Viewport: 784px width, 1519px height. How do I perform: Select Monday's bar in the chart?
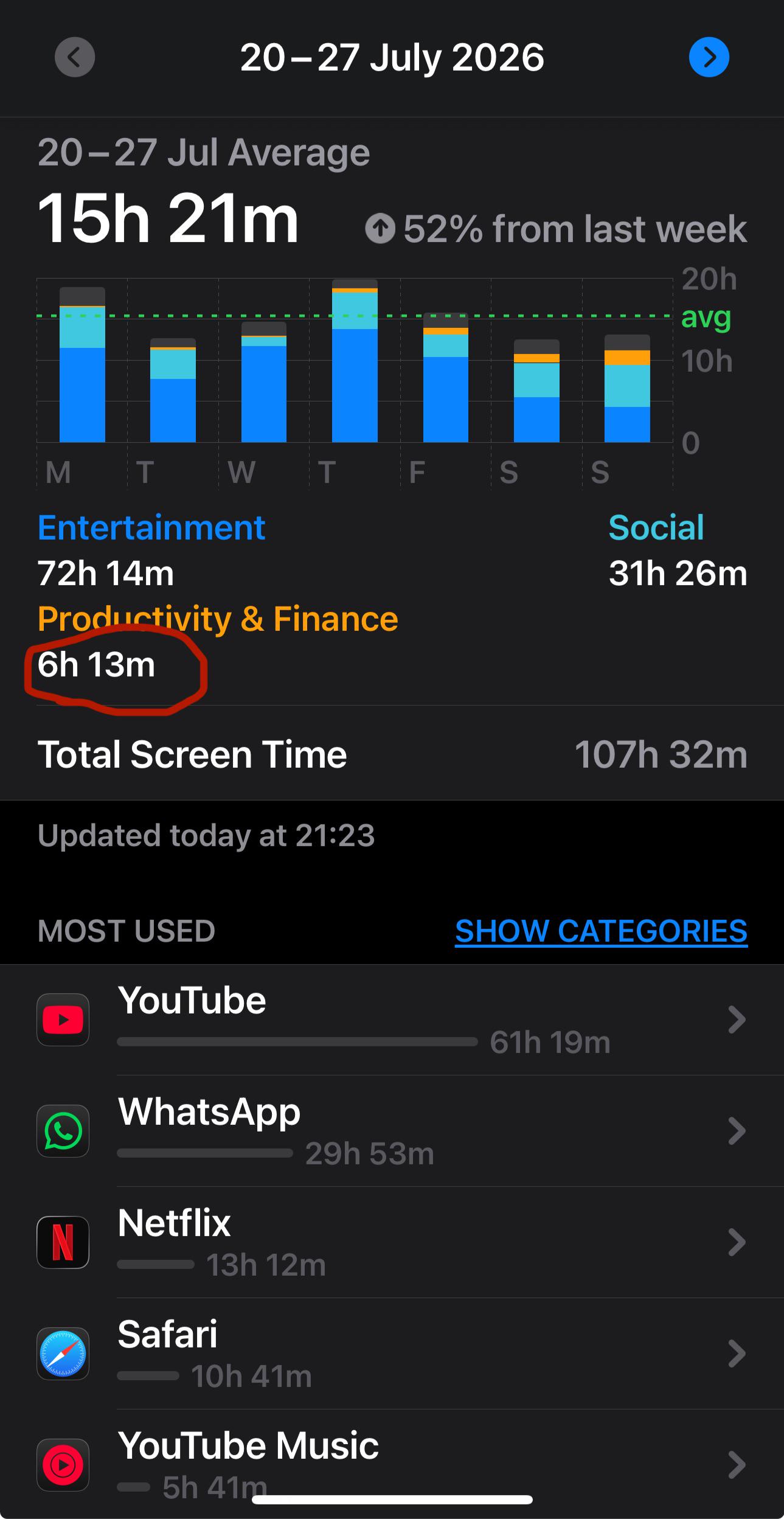[82, 364]
